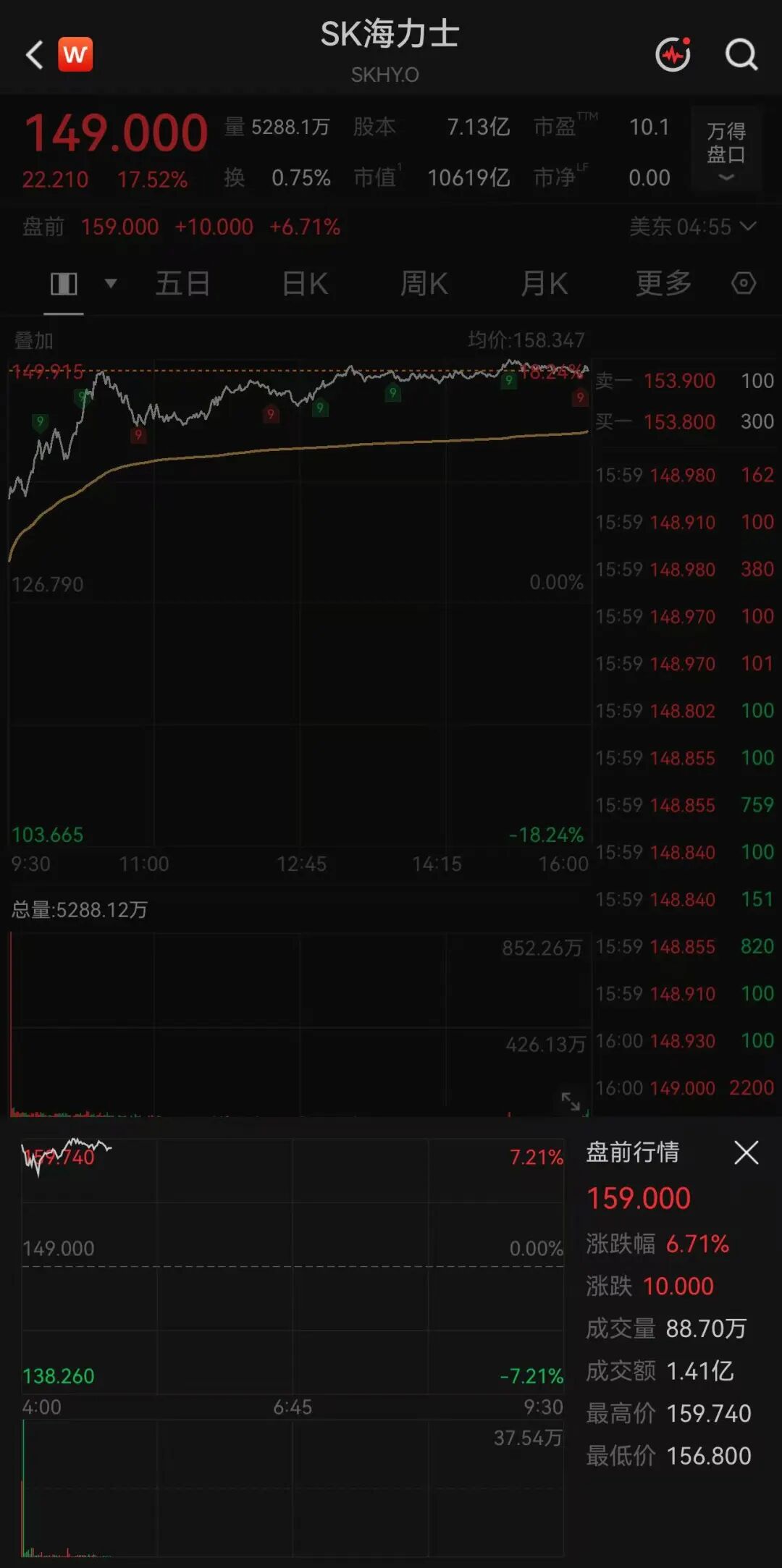The image size is (782, 1568).
Task: Open the 更多 chart options
Action: [663, 284]
